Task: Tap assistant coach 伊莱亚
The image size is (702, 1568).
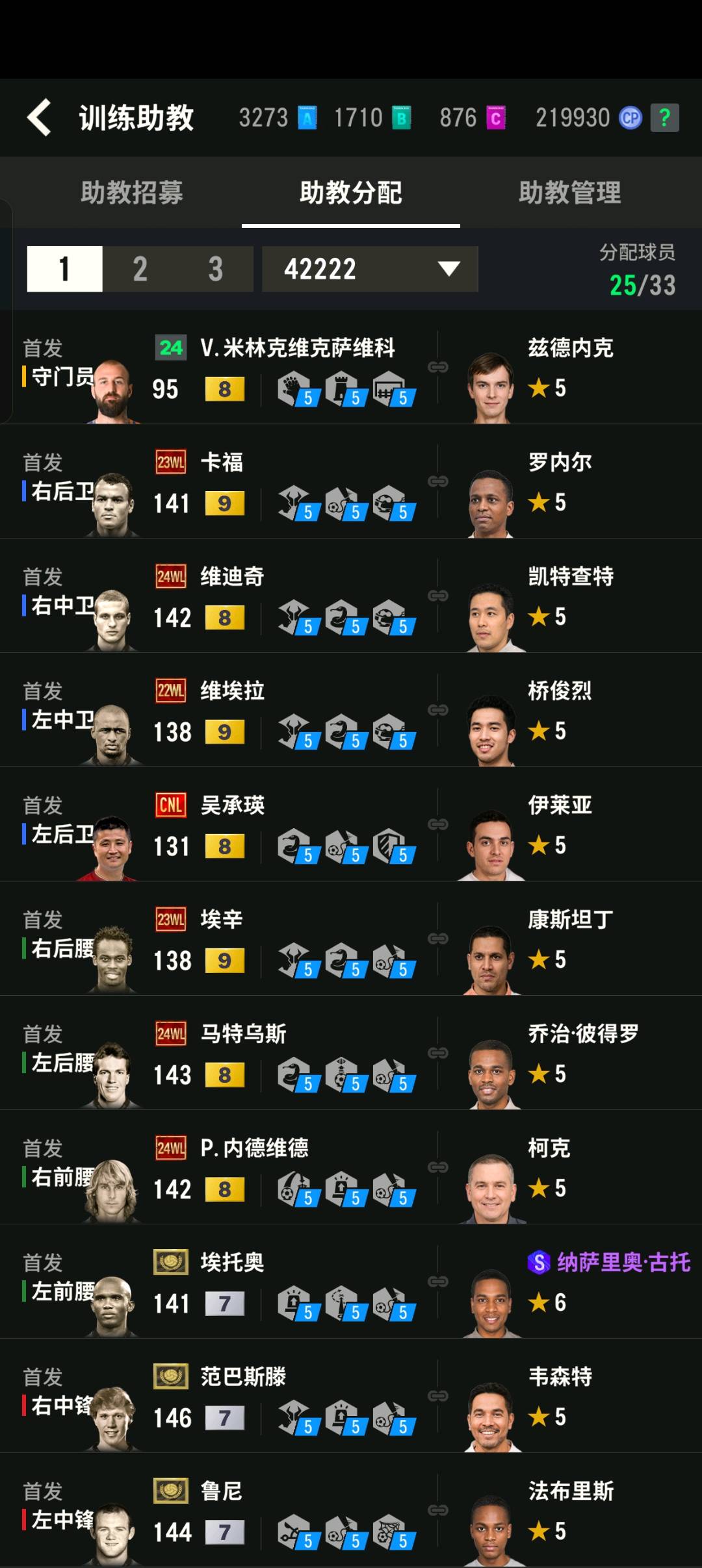Action: tap(570, 824)
